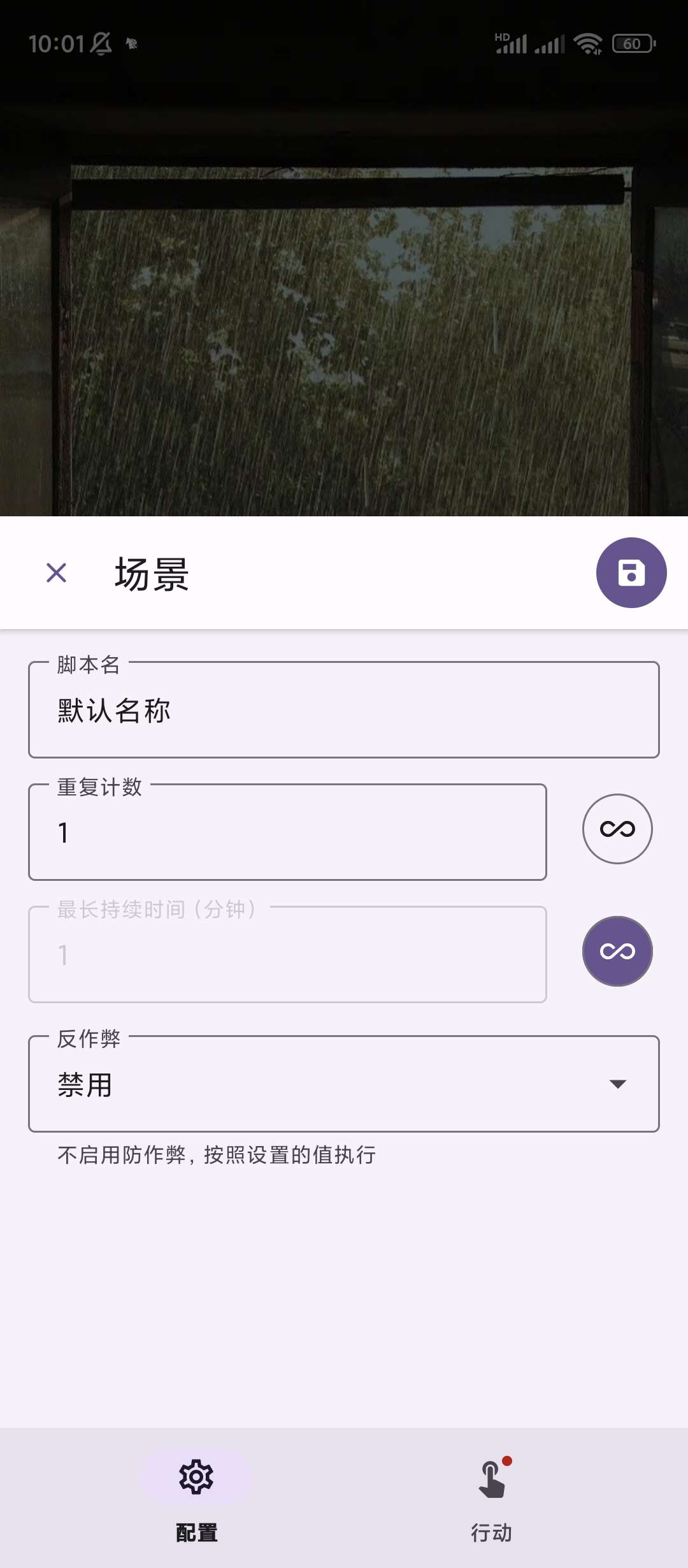Save the scenario with the floppy icon

point(631,572)
